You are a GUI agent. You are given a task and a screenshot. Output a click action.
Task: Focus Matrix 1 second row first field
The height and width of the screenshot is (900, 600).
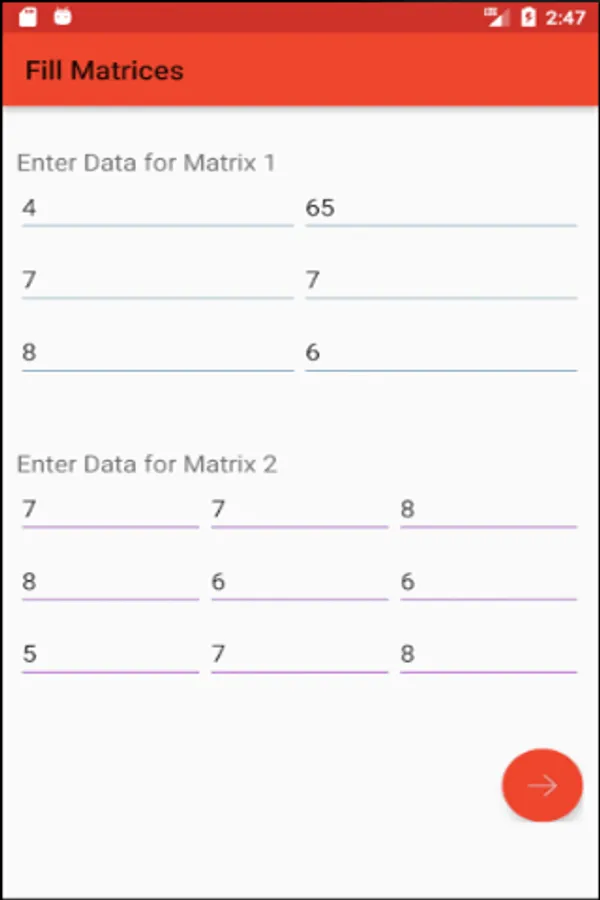pos(157,281)
